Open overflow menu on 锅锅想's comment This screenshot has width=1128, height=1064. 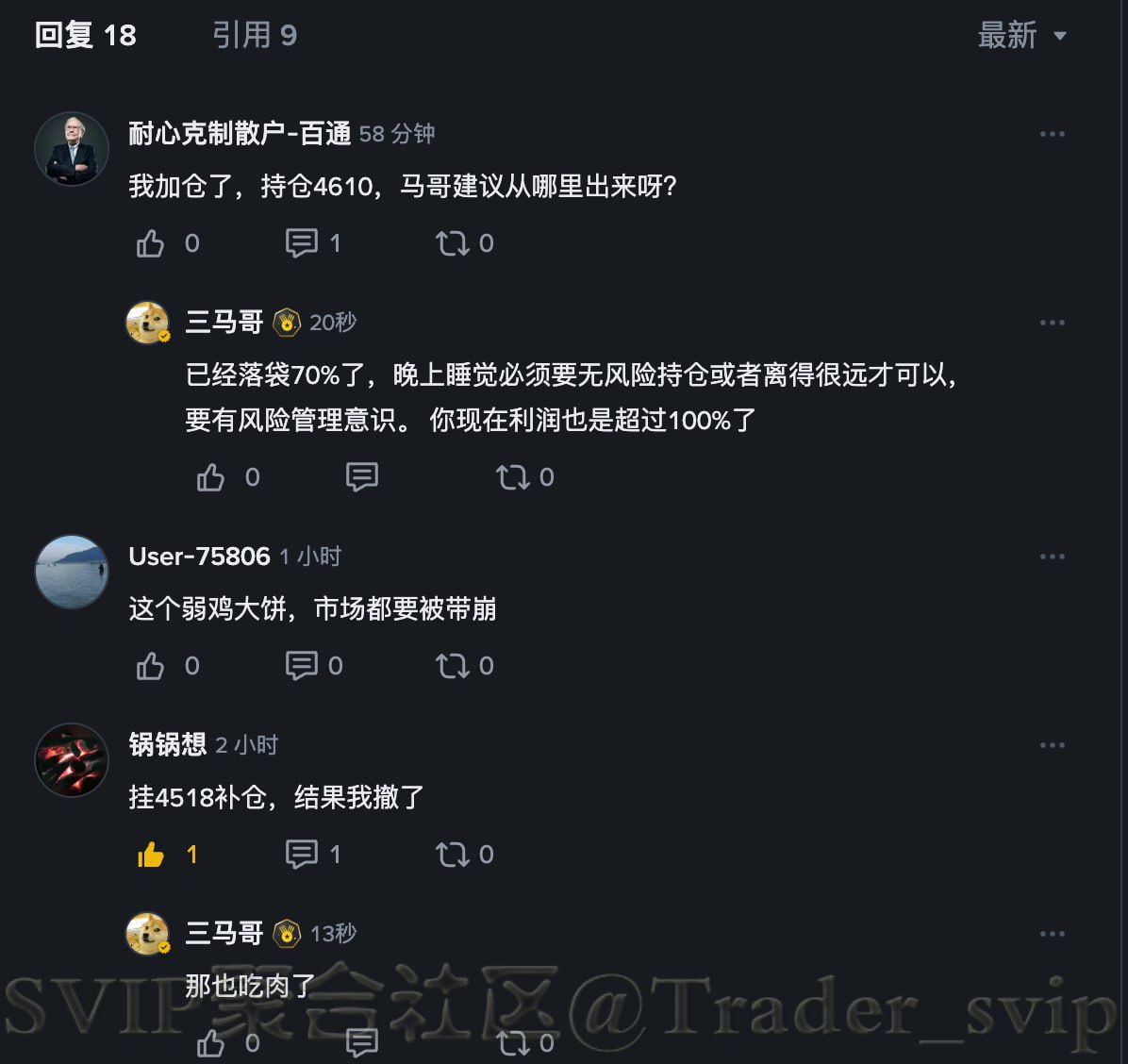click(x=1052, y=745)
